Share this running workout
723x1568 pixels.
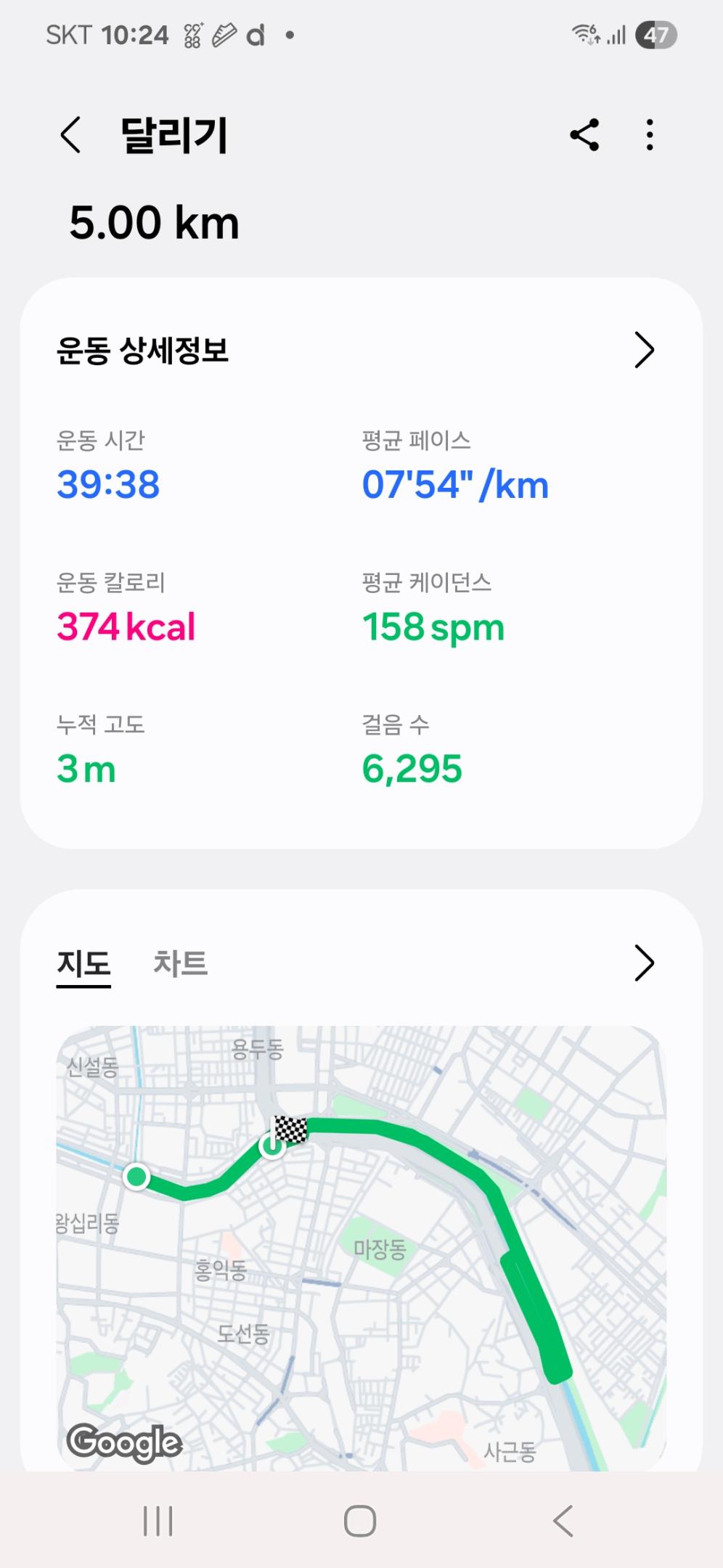click(584, 135)
